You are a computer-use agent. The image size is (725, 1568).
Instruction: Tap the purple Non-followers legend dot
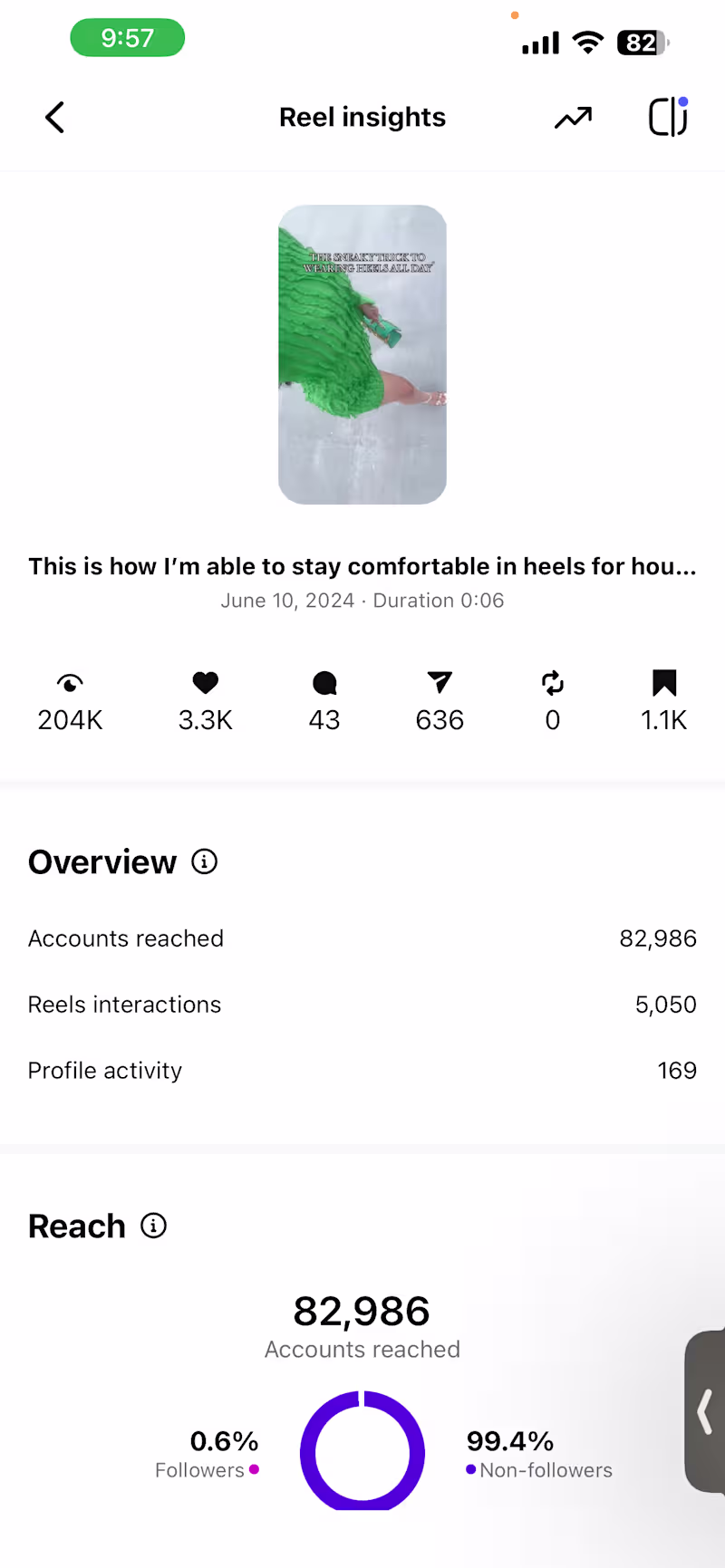470,1470
